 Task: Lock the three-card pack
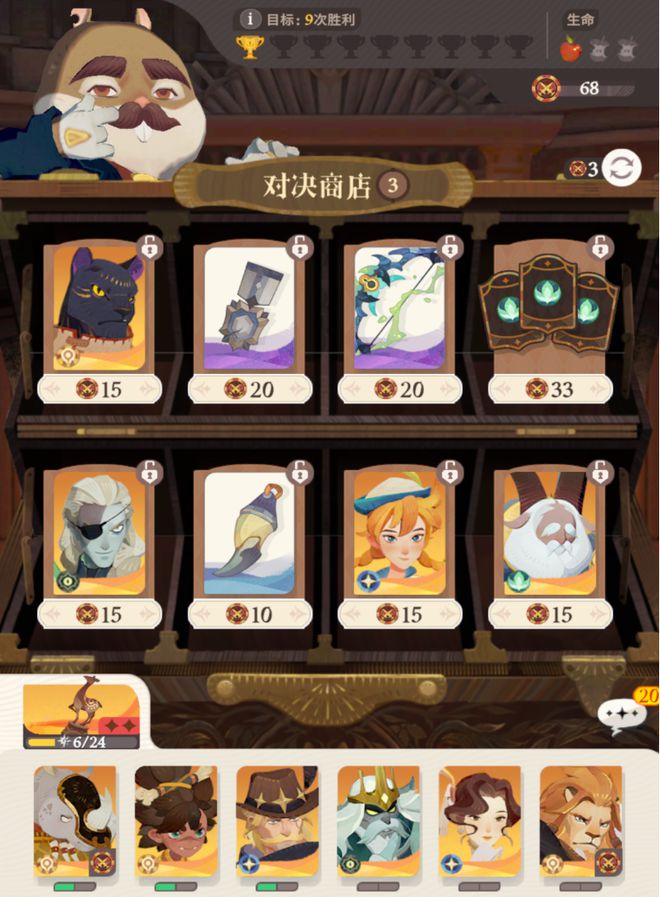click(599, 245)
